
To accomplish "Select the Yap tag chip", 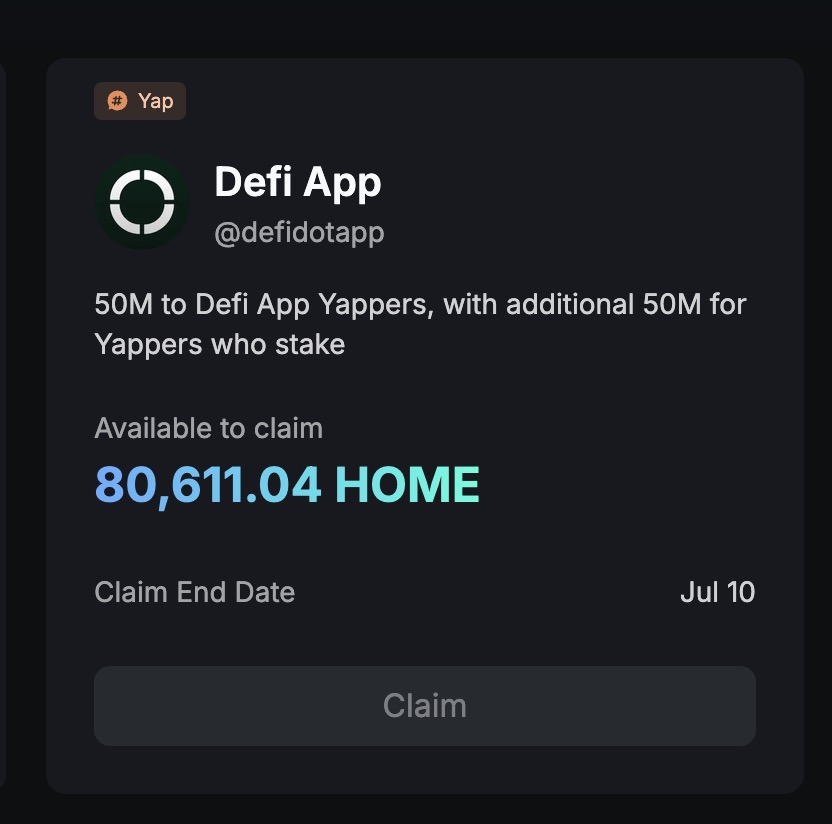I will [x=140, y=101].
